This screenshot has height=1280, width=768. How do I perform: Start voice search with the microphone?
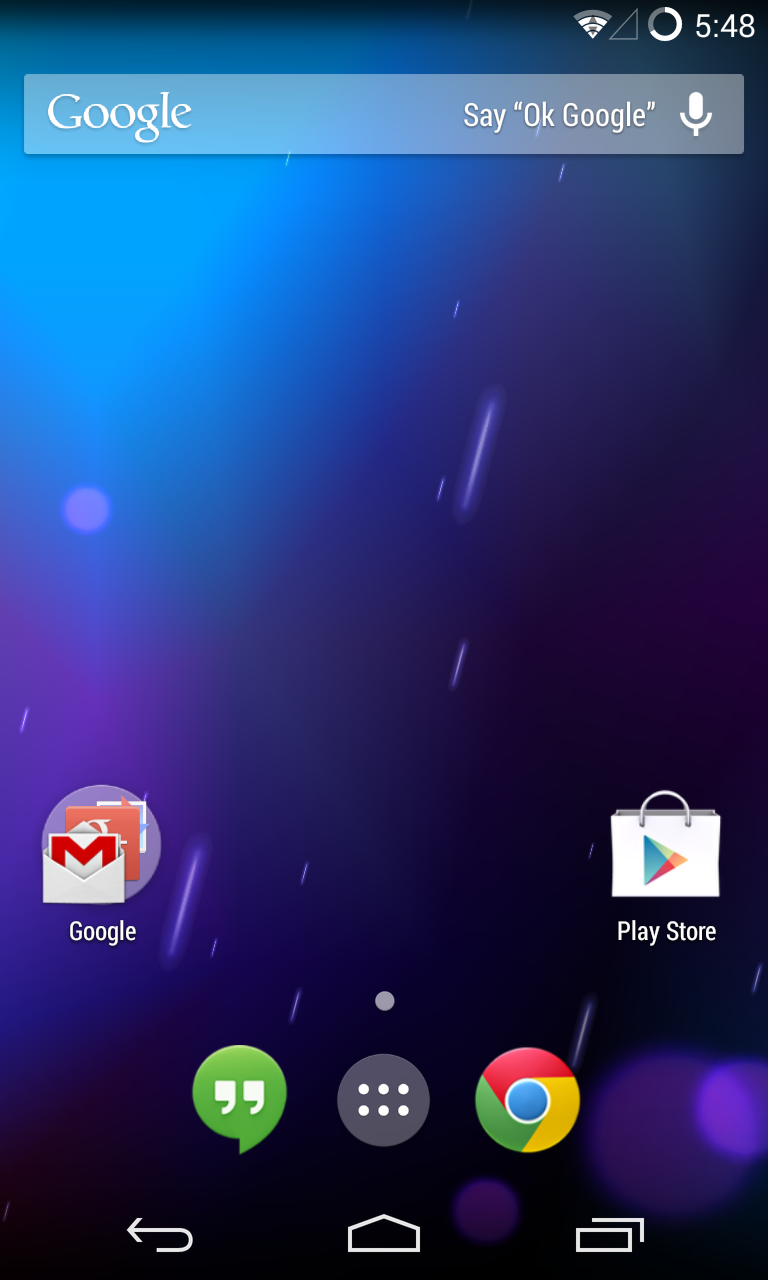[x=696, y=114]
